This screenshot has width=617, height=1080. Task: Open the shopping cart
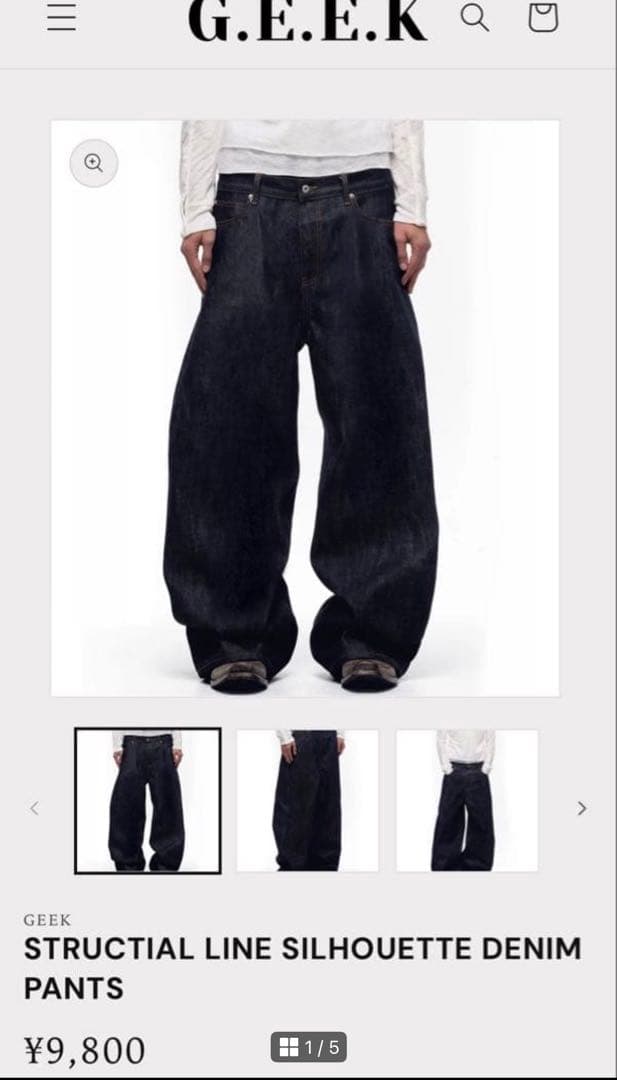click(x=542, y=17)
